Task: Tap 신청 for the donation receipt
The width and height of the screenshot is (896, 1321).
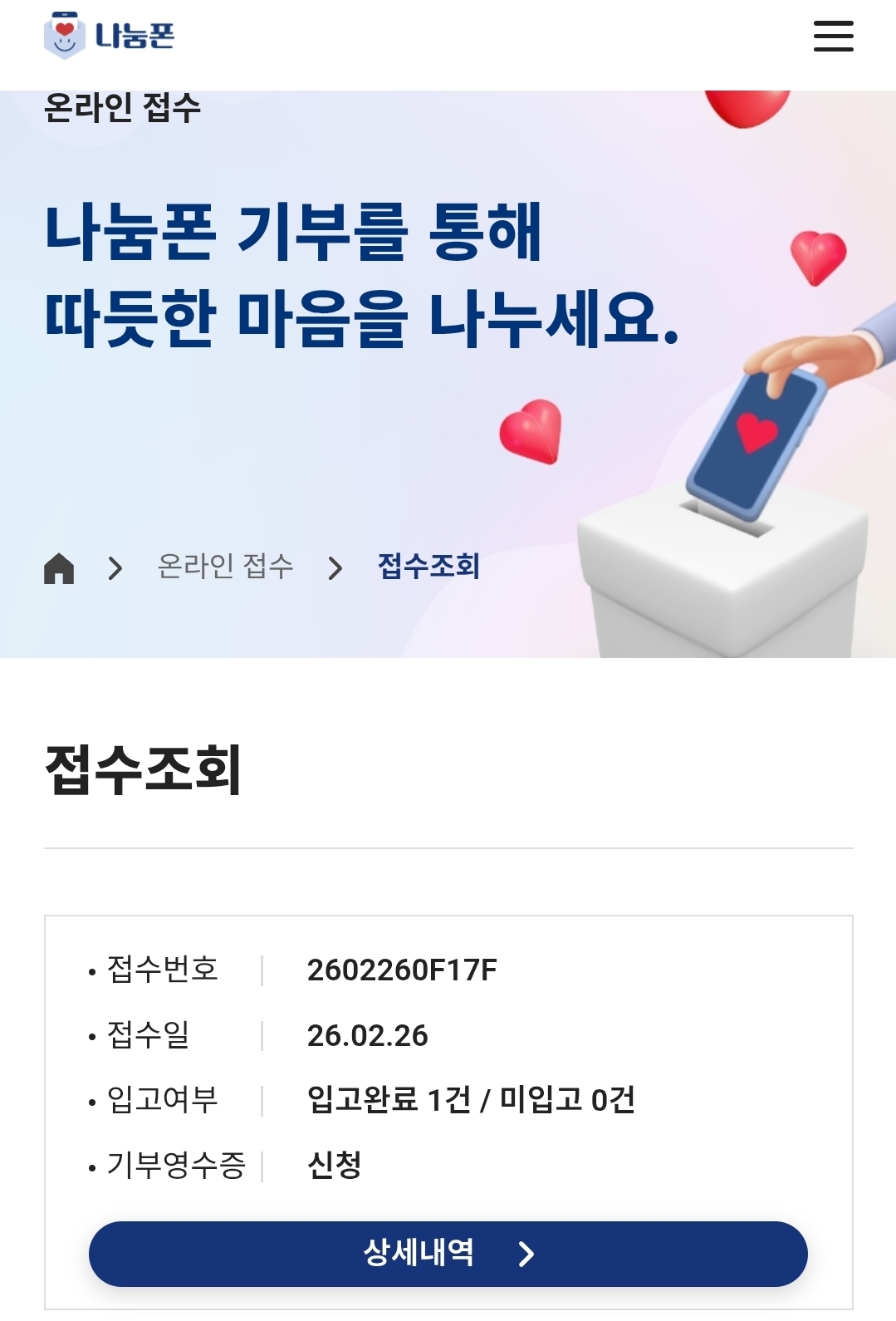Action: click(x=334, y=1165)
